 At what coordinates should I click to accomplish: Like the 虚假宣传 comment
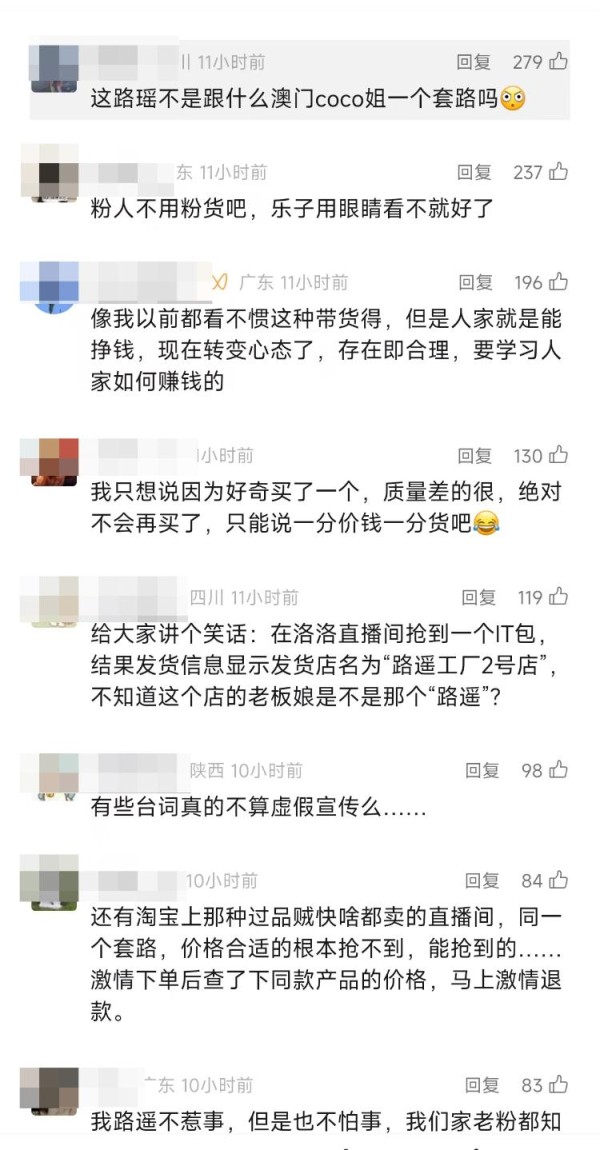545,770
